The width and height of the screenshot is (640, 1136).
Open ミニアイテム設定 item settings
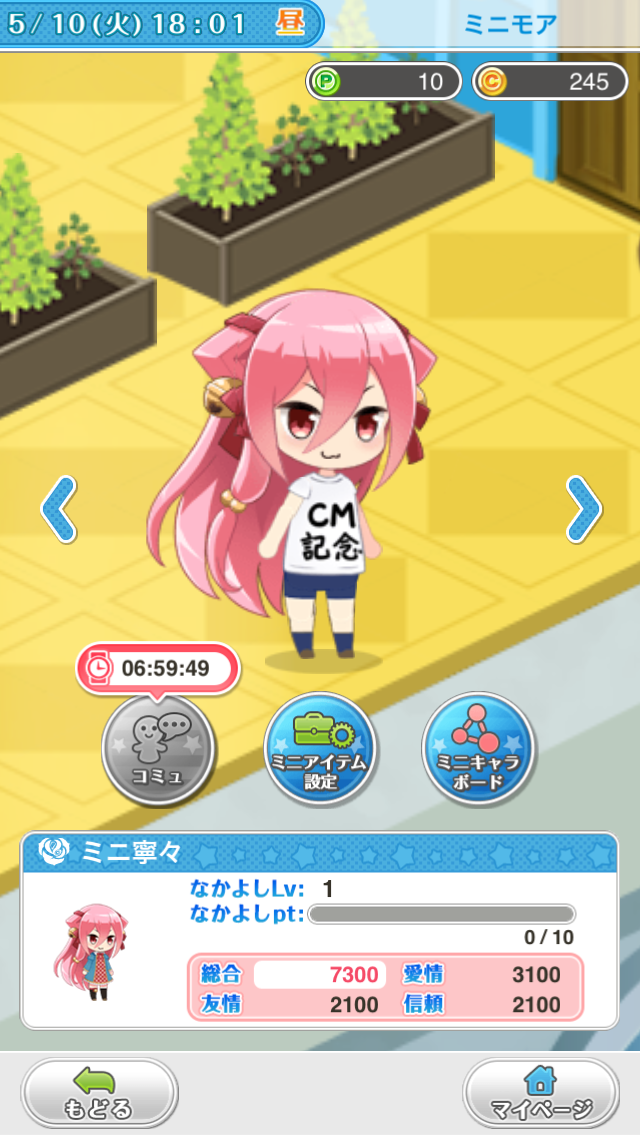[319, 749]
